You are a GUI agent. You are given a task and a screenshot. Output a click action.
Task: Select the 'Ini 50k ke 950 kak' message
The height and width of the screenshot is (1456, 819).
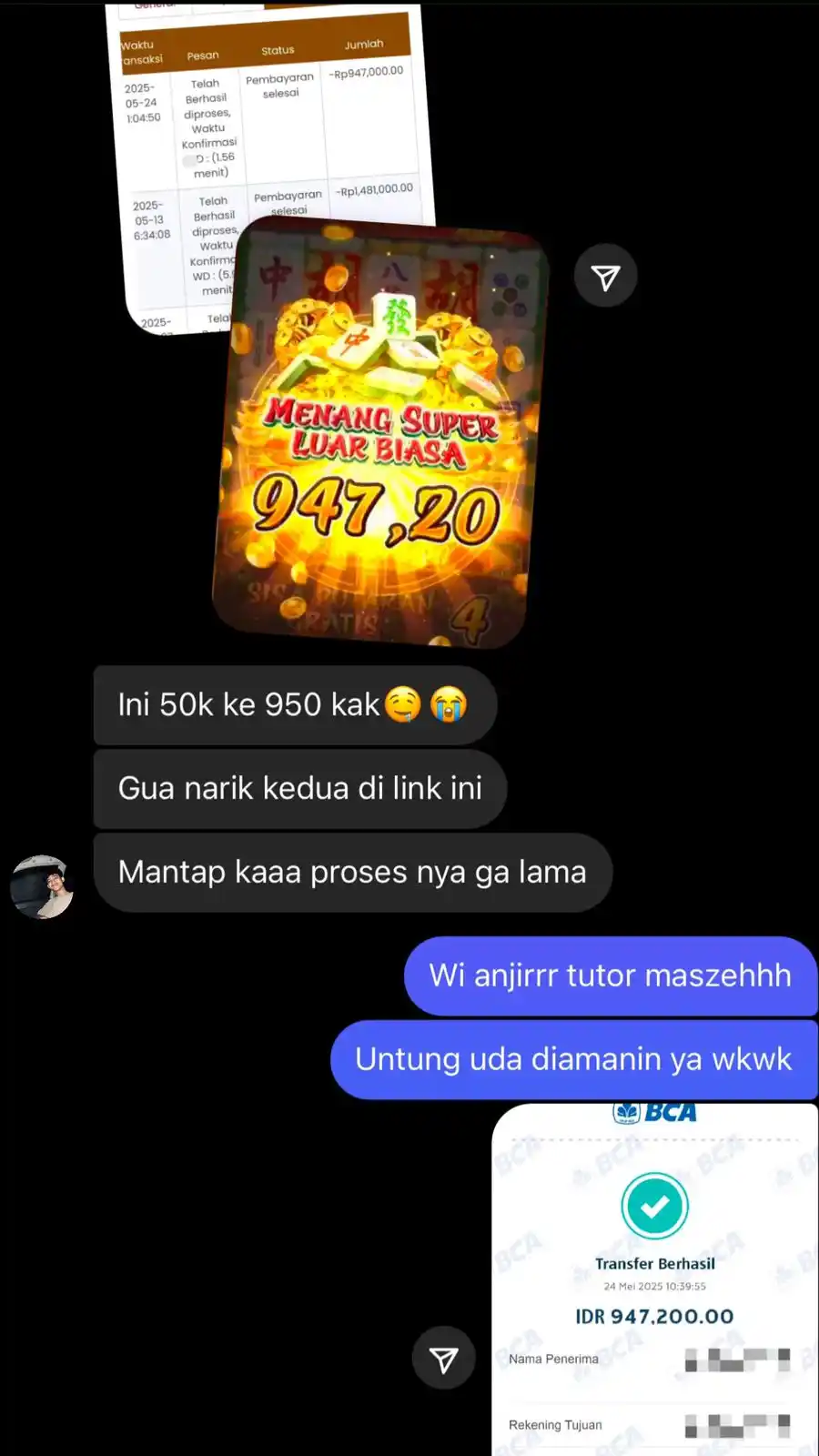click(293, 705)
